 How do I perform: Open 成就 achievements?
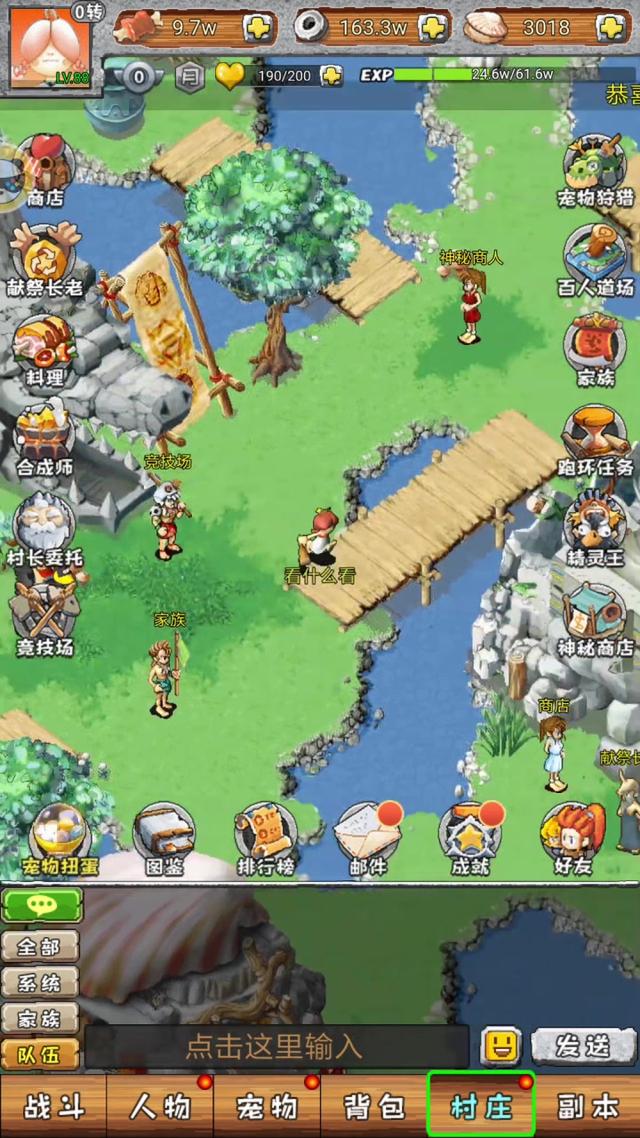(470, 838)
